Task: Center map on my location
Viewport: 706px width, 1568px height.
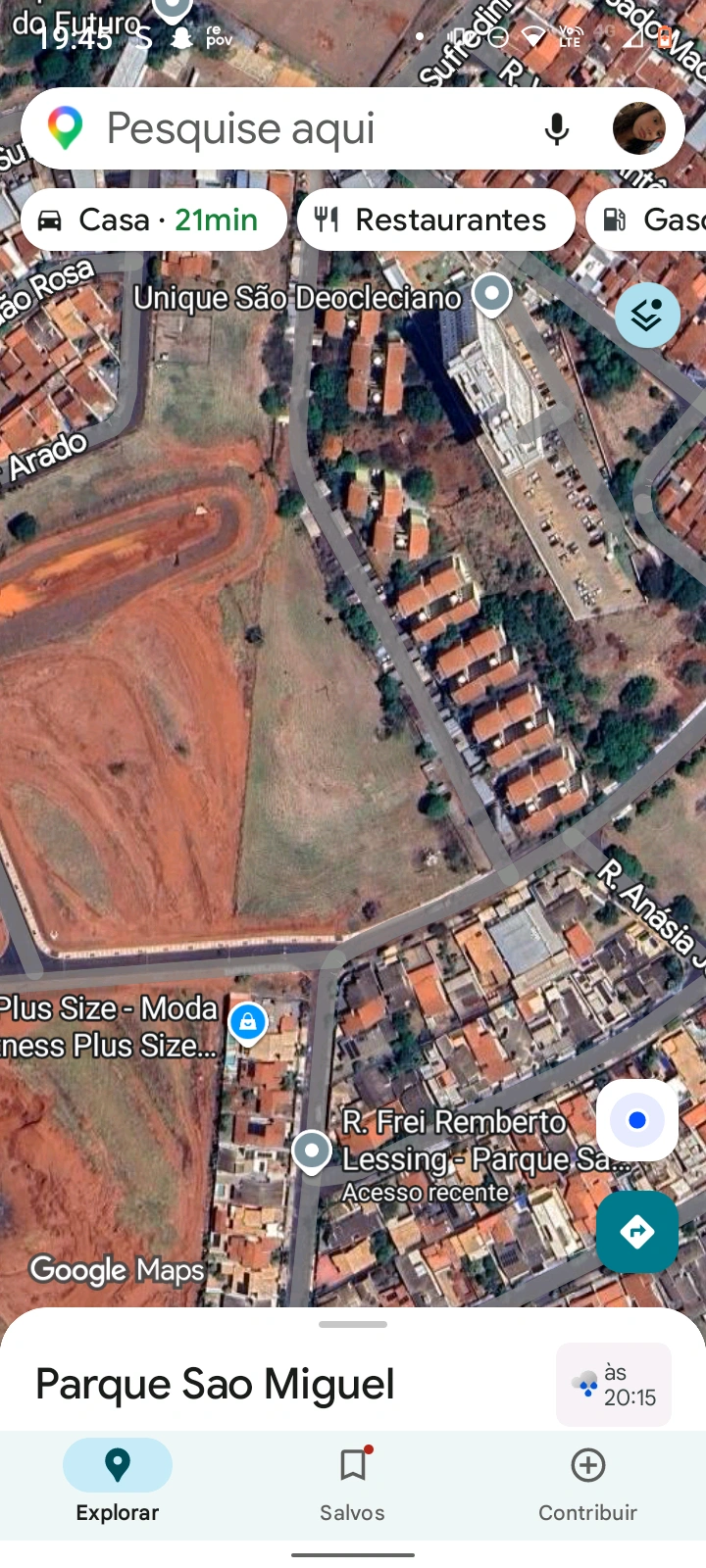Action: point(637,1120)
